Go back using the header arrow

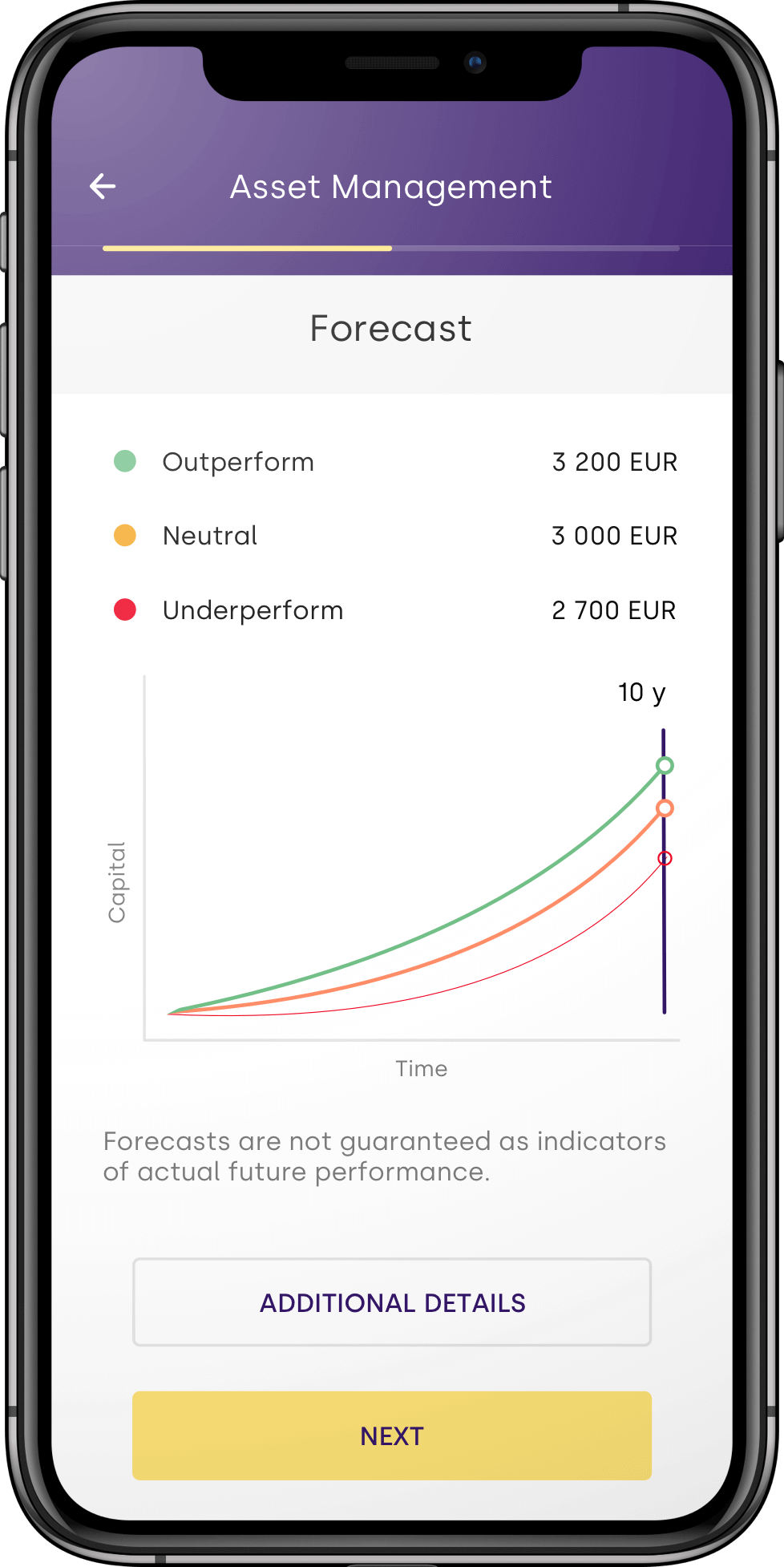103,187
